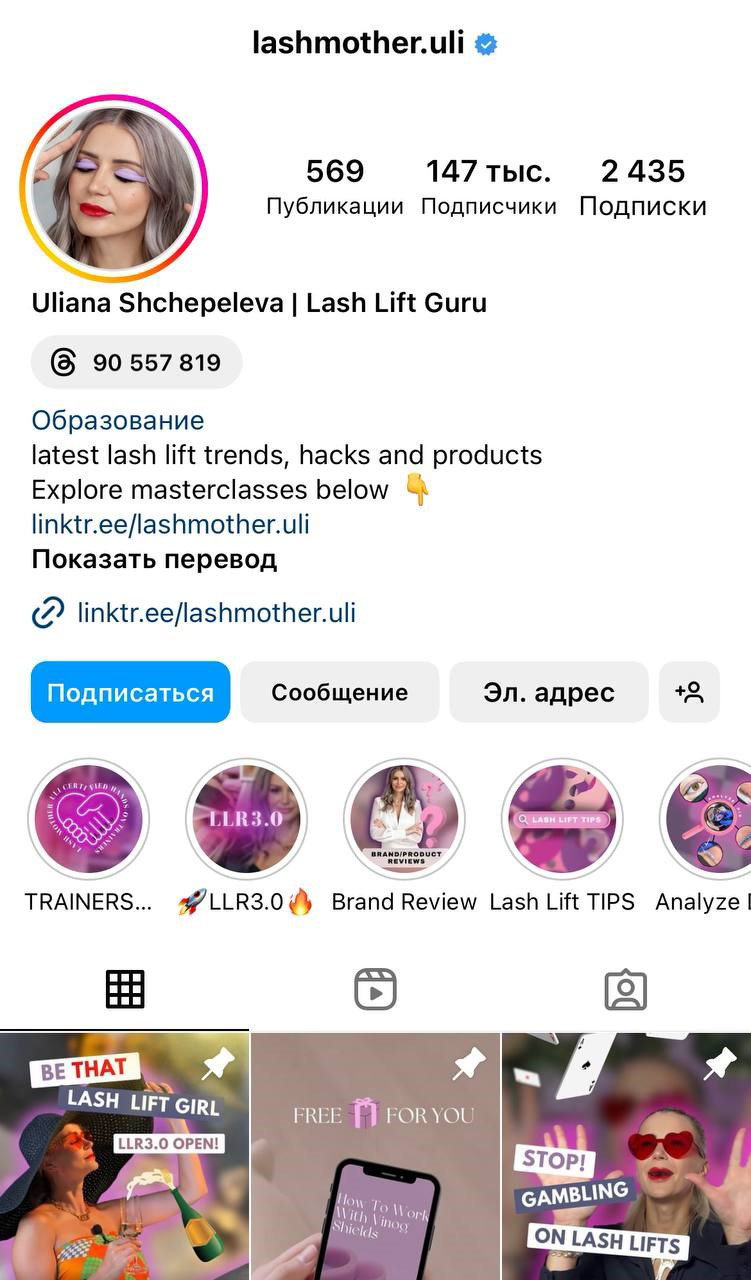Open the Lash Lift TIPS highlight
751x1280 pixels.
coord(562,819)
